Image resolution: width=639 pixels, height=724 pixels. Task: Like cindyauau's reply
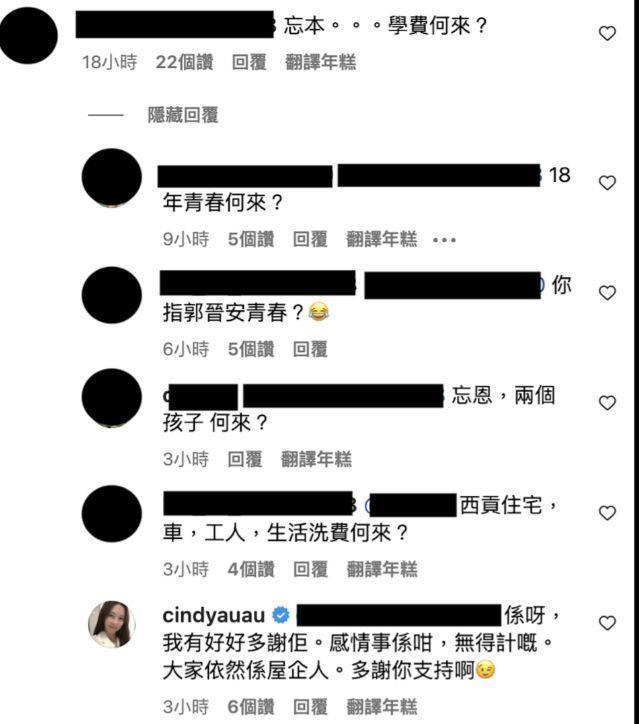pyautogui.click(x=607, y=623)
